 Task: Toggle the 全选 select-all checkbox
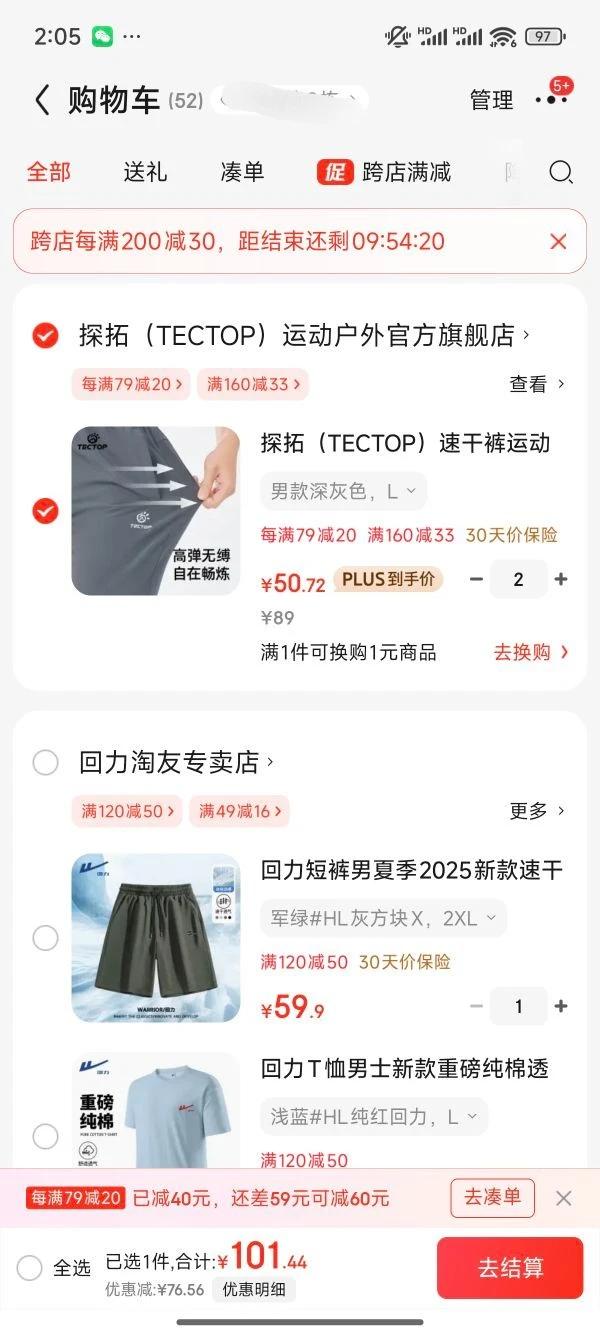pos(30,1268)
